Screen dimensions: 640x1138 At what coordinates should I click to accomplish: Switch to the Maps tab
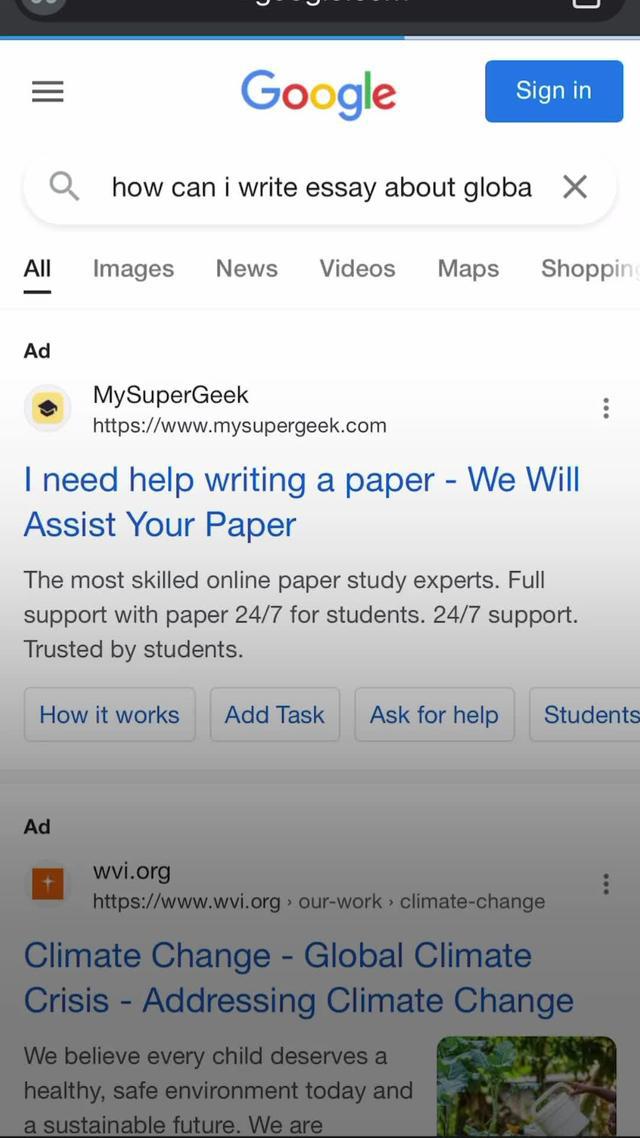point(467,268)
